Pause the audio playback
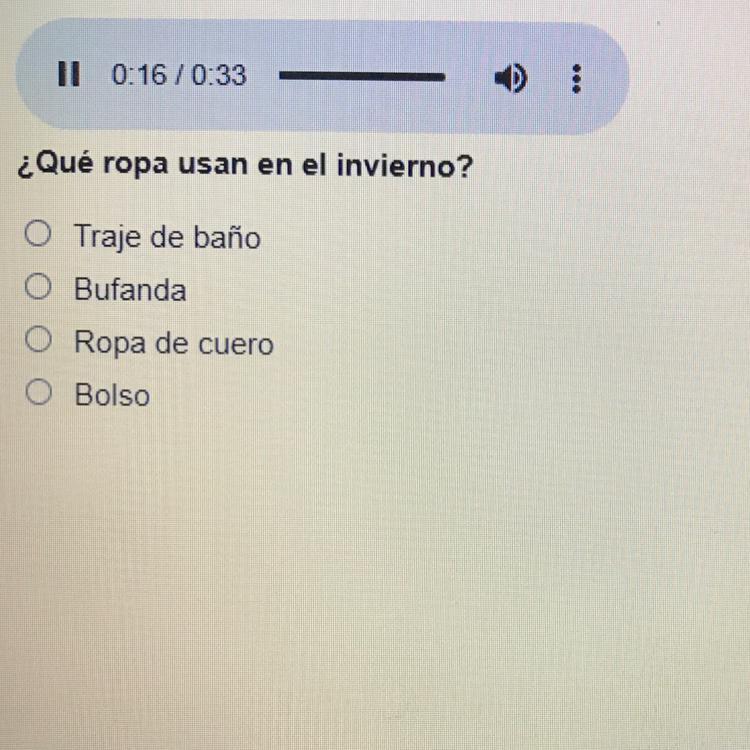 (68, 75)
